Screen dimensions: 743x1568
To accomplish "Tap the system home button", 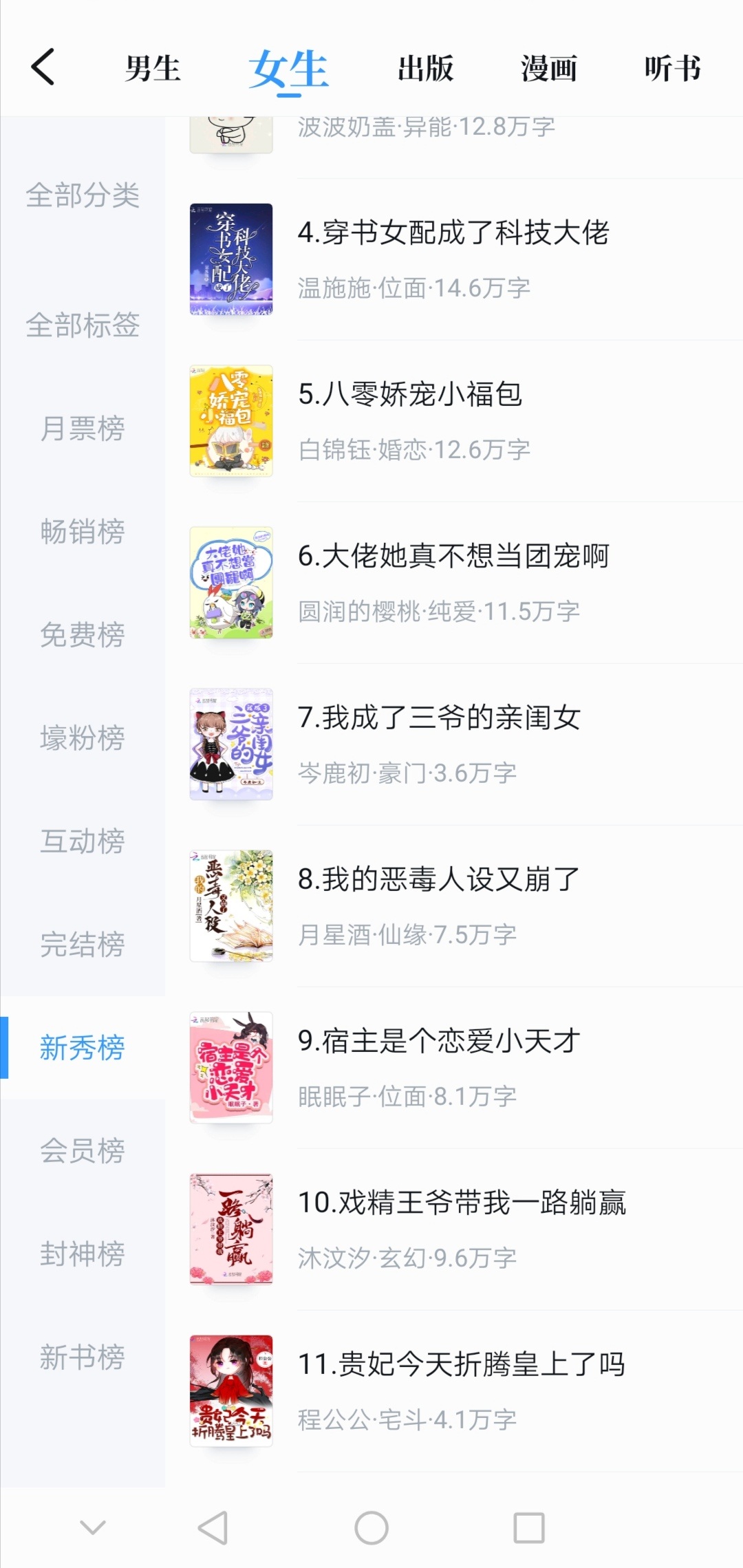I will pos(371,1528).
